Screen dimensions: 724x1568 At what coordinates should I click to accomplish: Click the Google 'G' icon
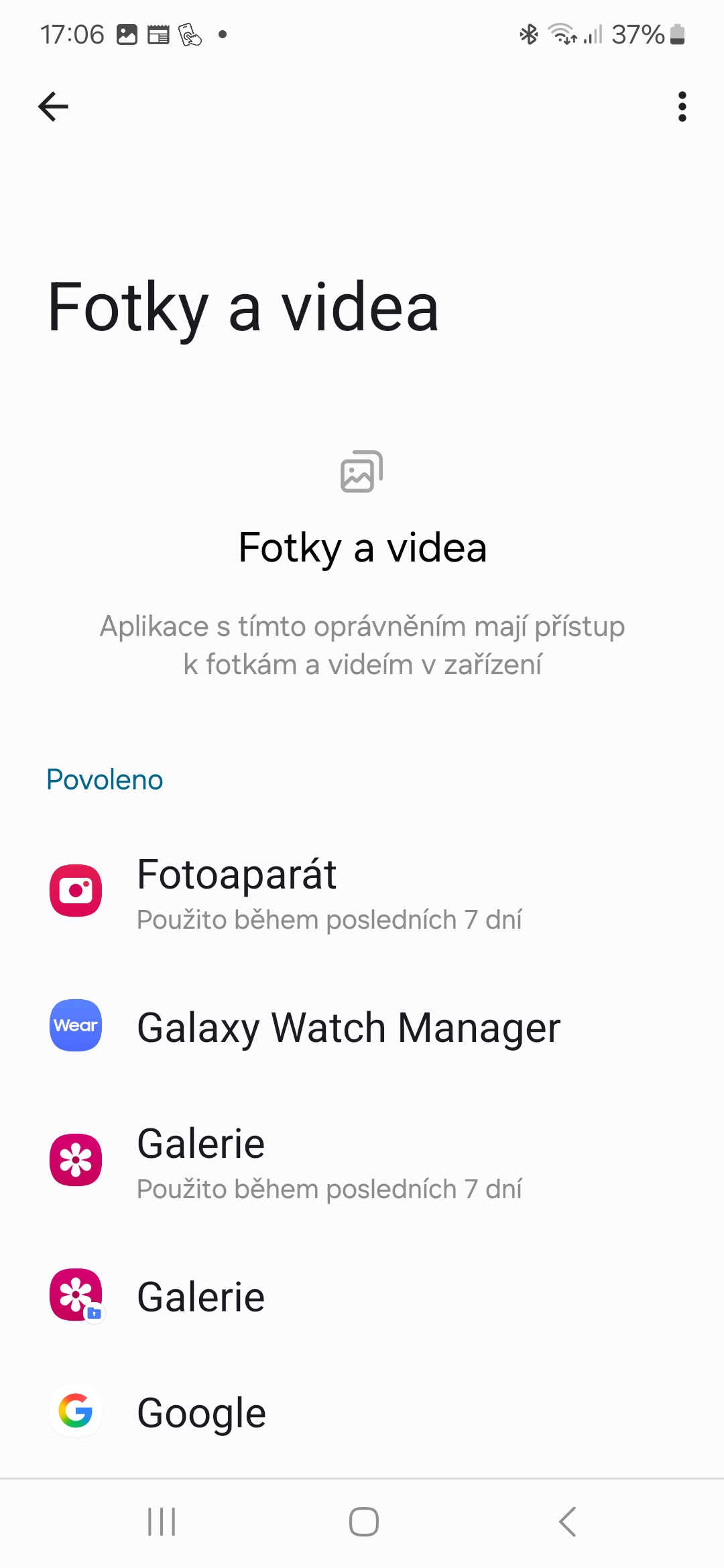point(76,1412)
